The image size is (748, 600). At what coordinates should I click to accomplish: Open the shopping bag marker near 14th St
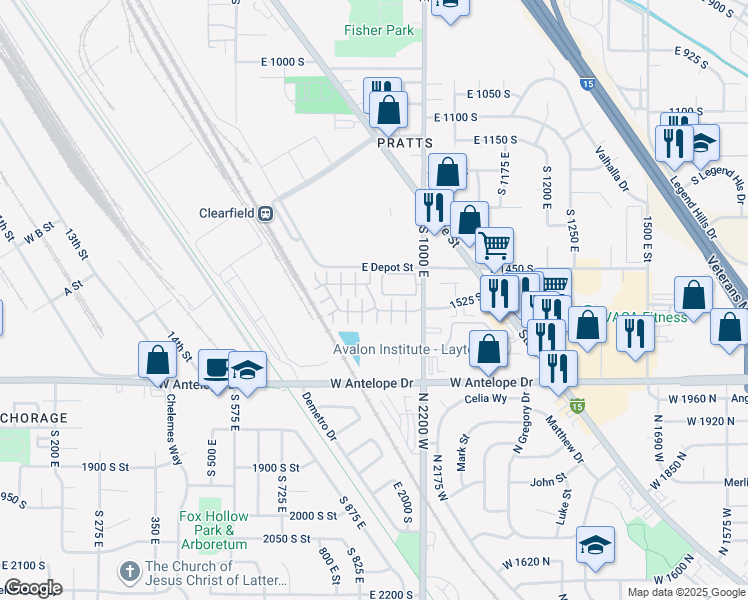point(157,363)
